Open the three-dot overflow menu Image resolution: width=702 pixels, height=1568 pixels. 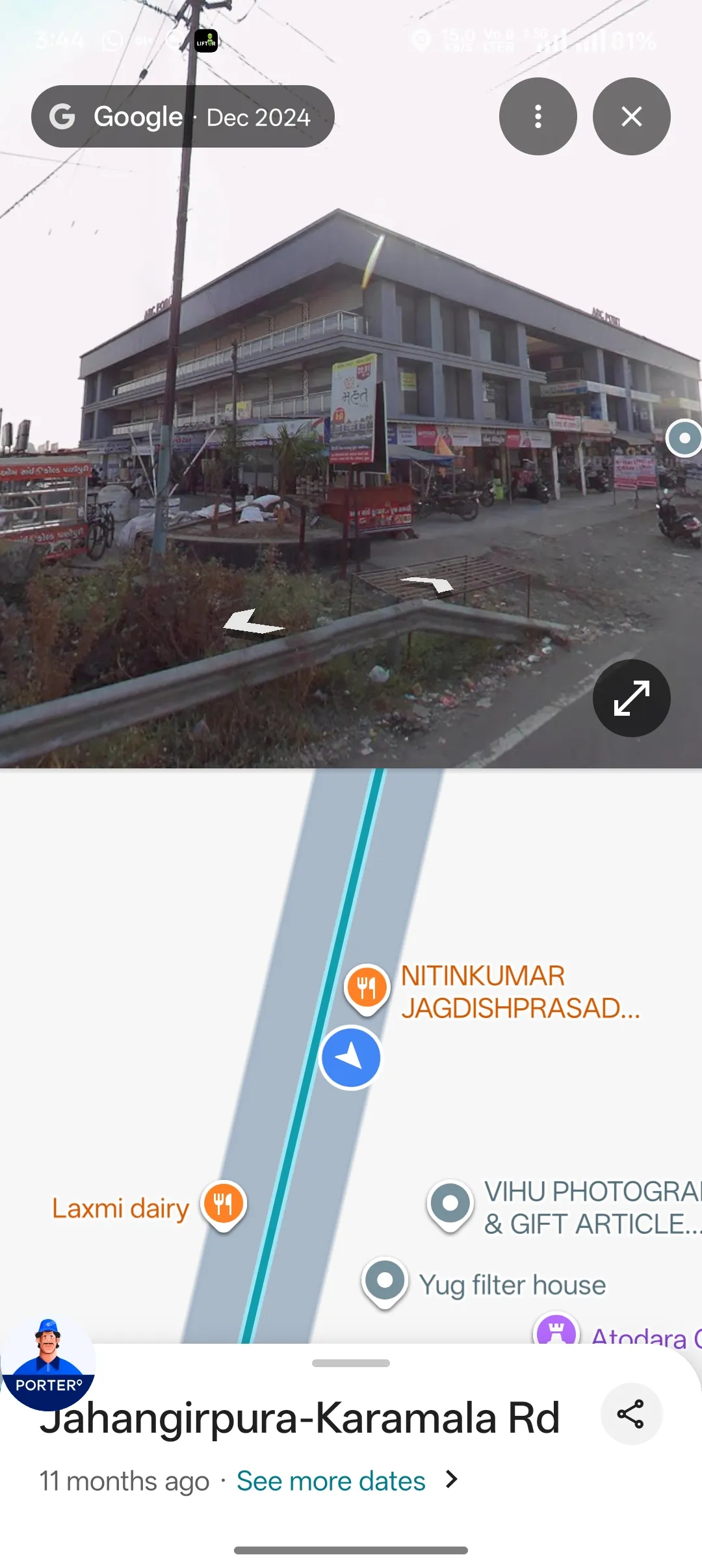pos(538,116)
